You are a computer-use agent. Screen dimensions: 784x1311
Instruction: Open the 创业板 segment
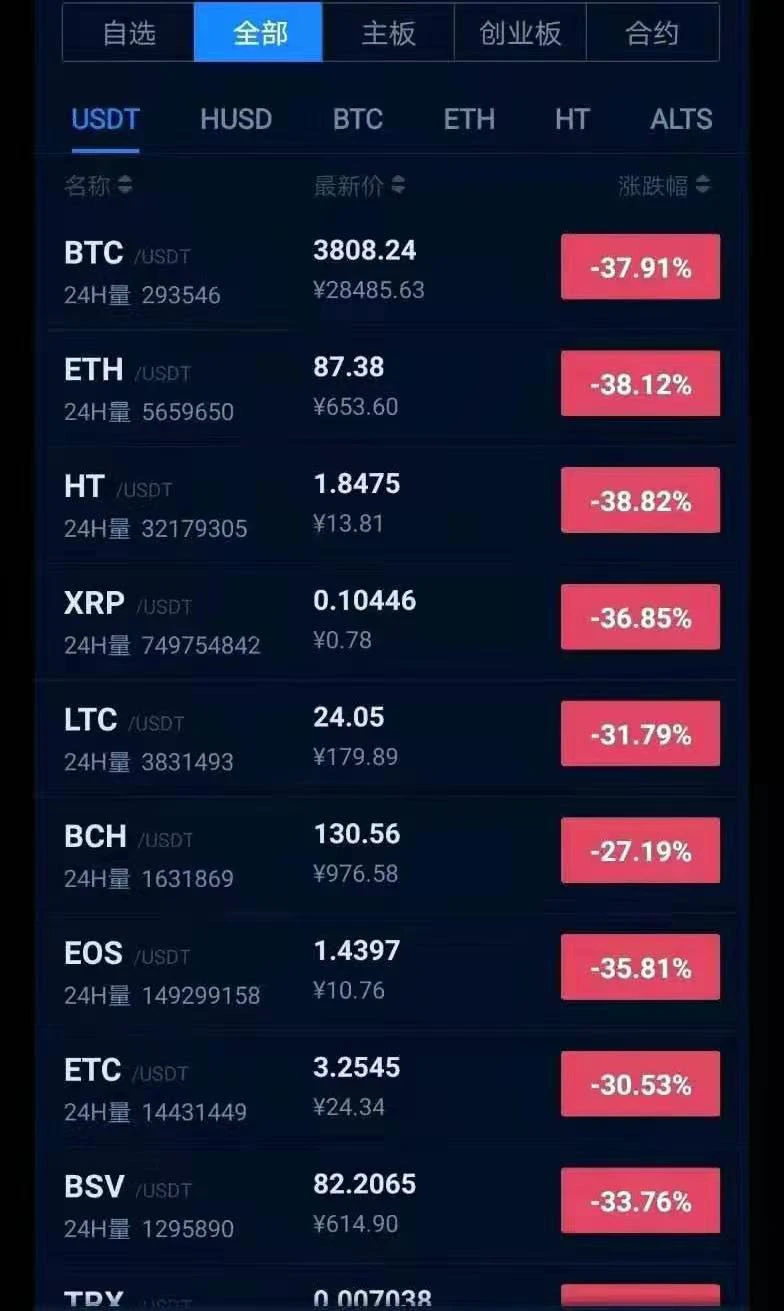click(x=520, y=33)
